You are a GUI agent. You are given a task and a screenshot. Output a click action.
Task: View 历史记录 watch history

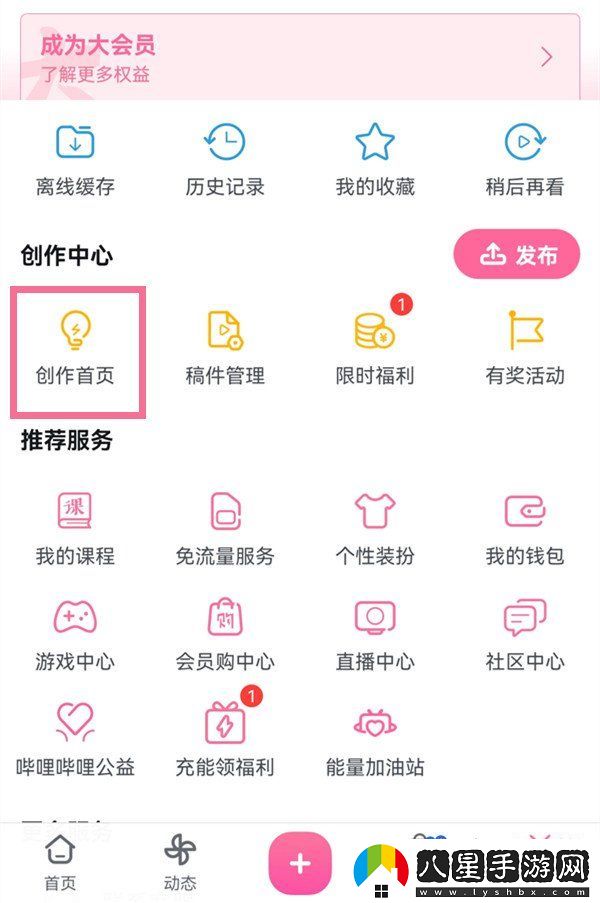[x=225, y=160]
